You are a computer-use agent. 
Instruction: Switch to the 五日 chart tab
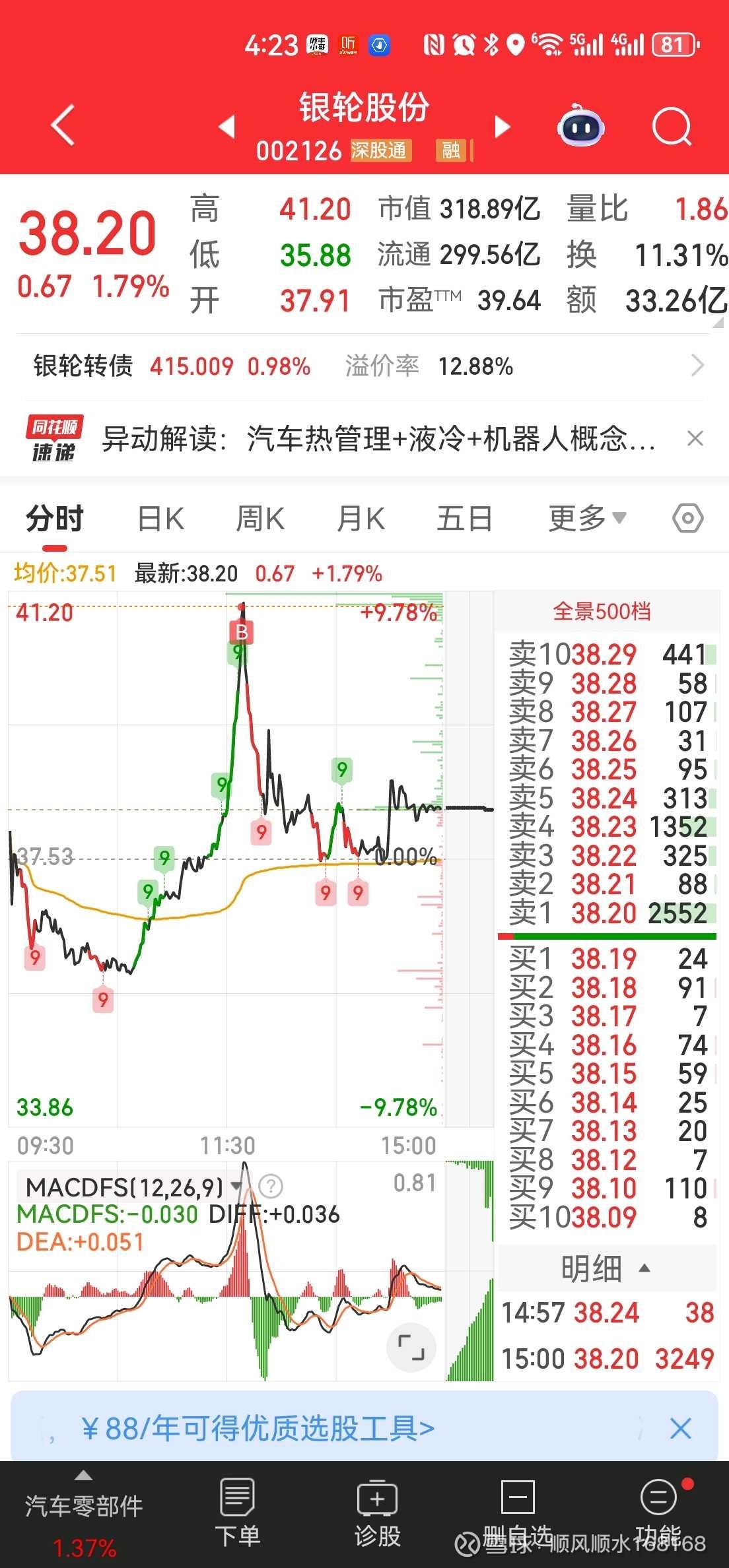click(x=464, y=518)
